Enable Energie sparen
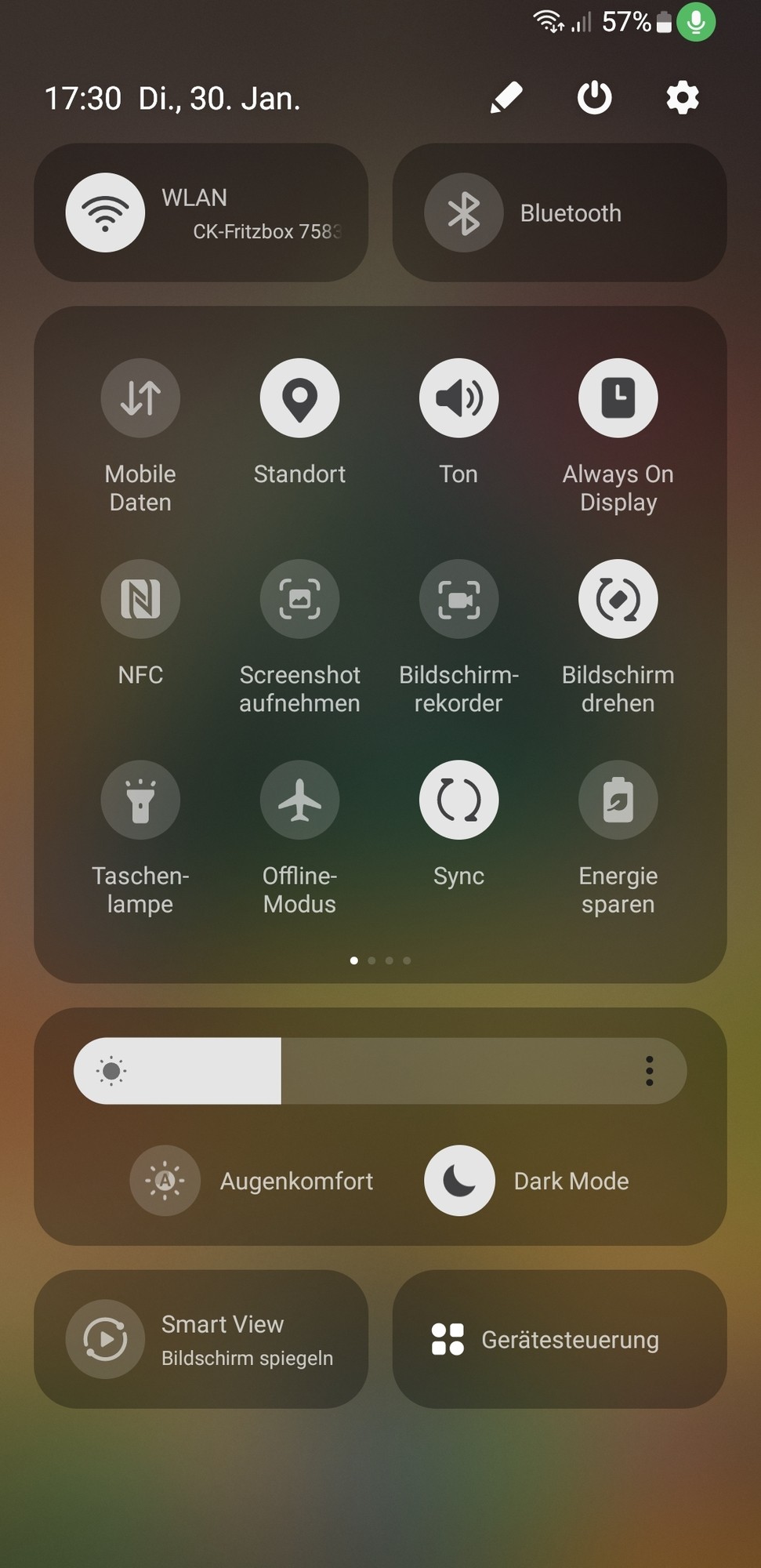The image size is (761, 1568). (618, 800)
